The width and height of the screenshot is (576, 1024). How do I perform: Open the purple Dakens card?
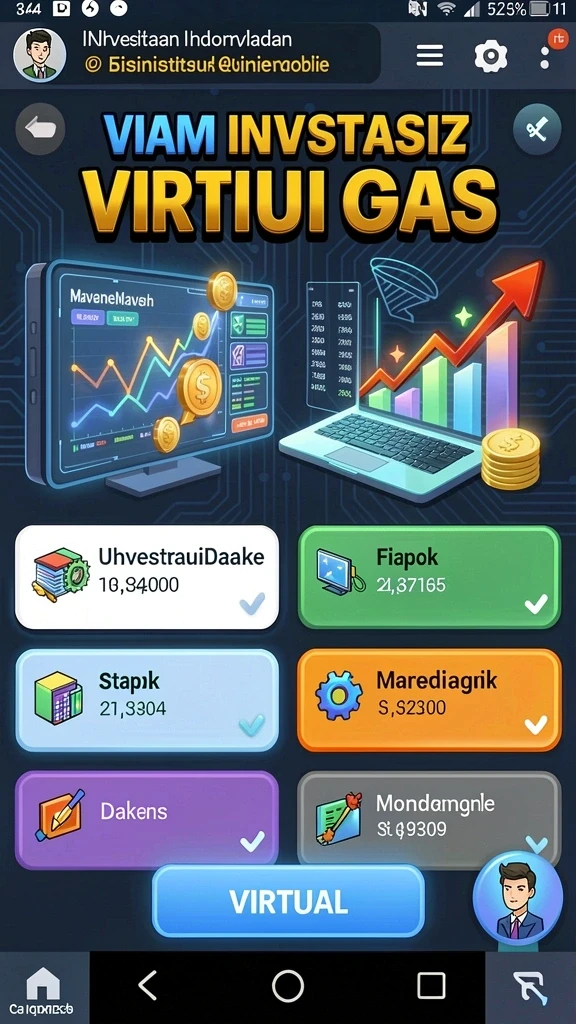click(147, 820)
